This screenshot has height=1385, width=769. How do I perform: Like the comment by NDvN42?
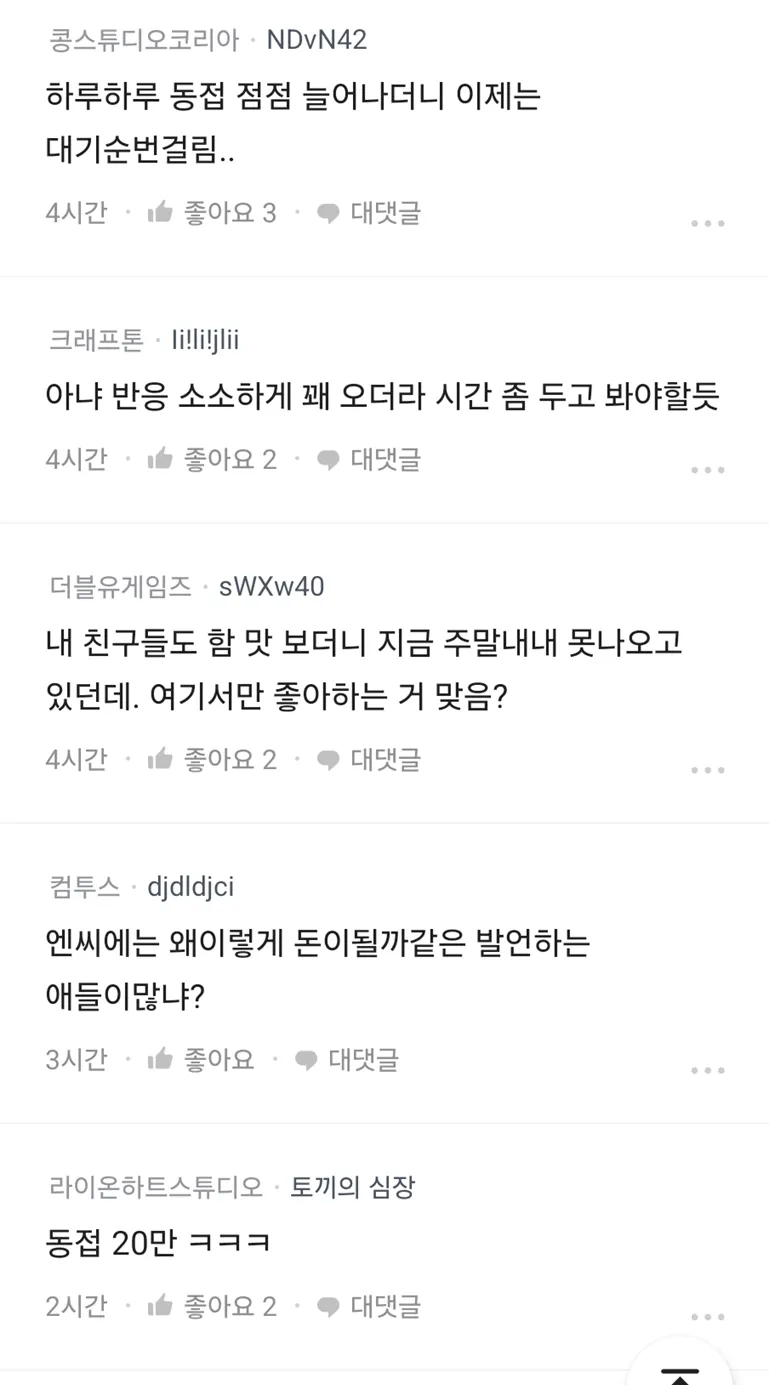(x=211, y=213)
